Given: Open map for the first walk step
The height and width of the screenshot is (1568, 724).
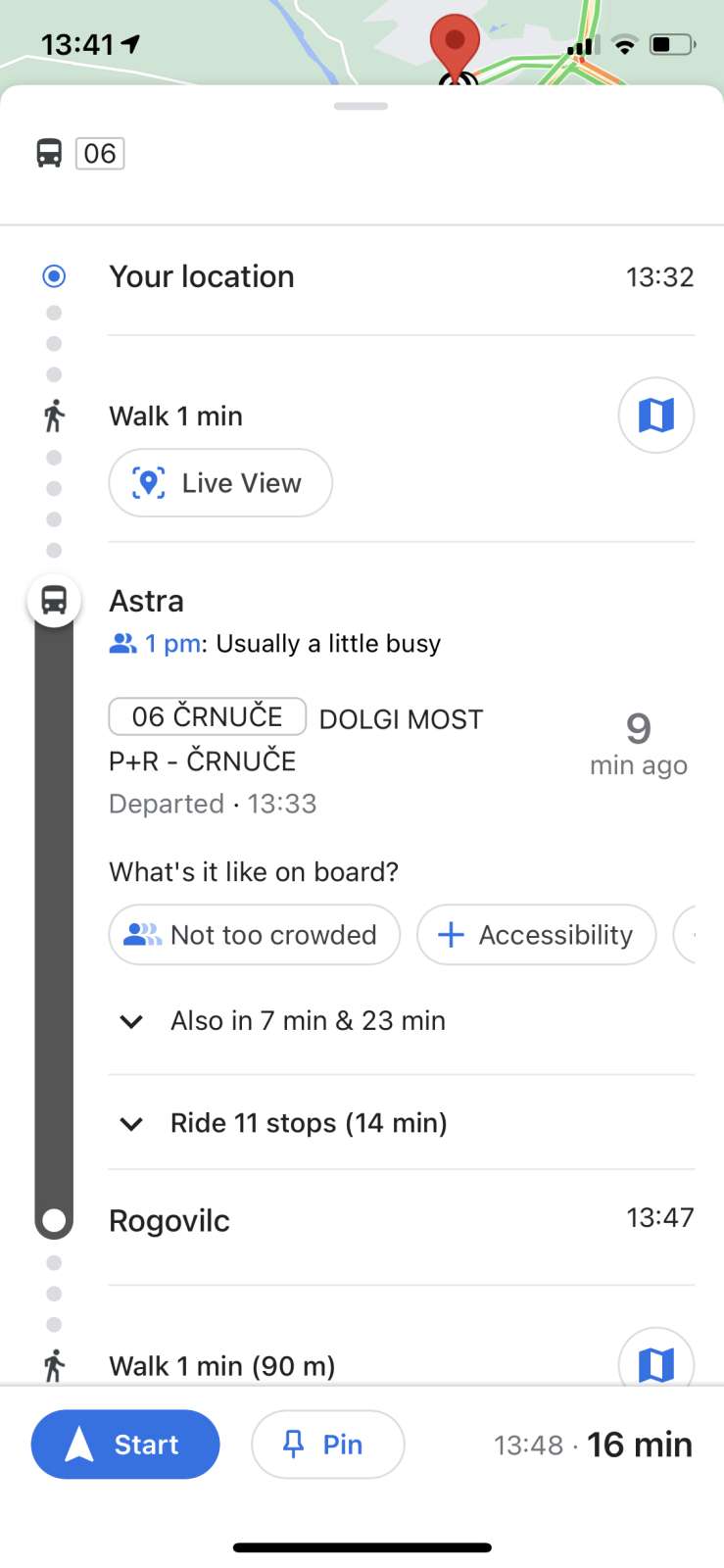Looking at the screenshot, I should point(655,416).
